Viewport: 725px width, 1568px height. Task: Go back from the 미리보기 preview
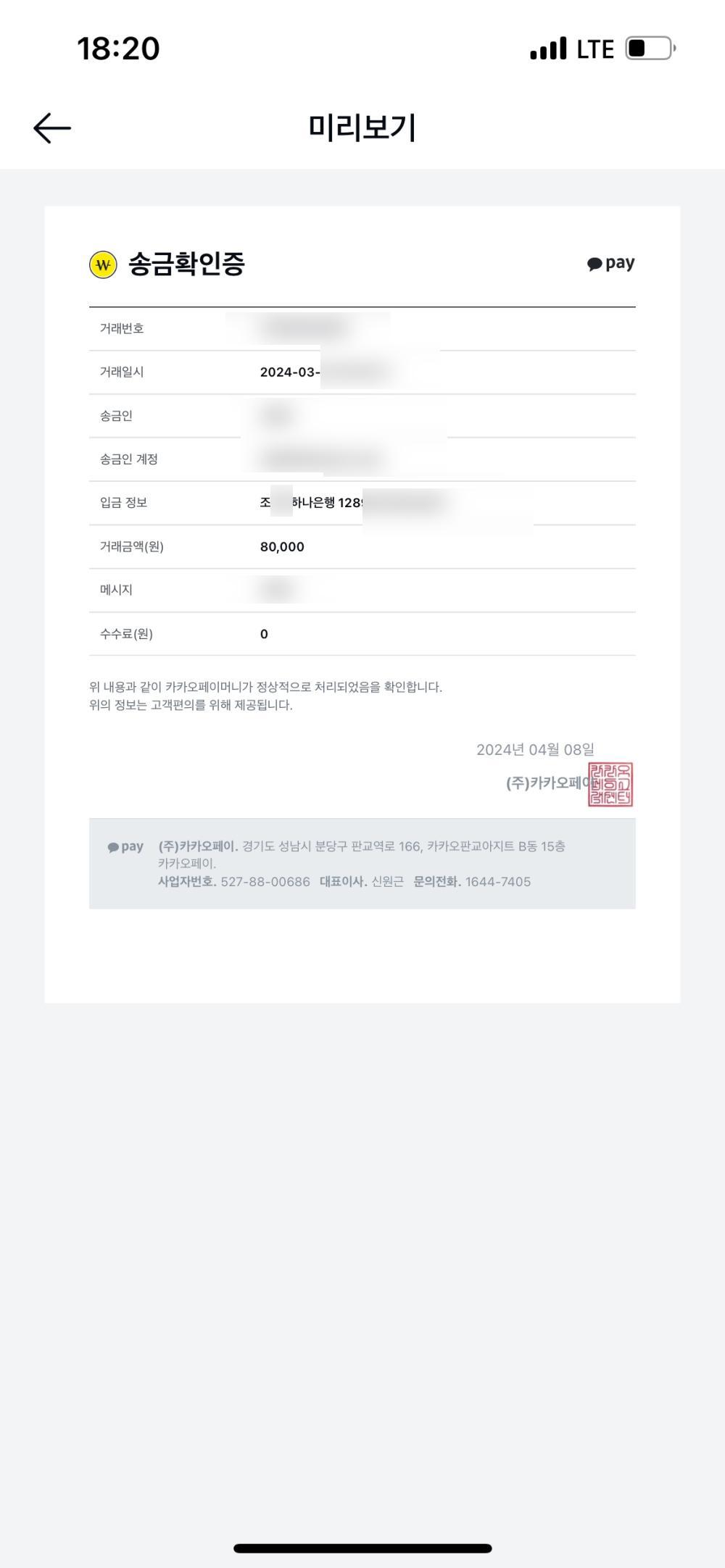pyautogui.click(x=52, y=128)
